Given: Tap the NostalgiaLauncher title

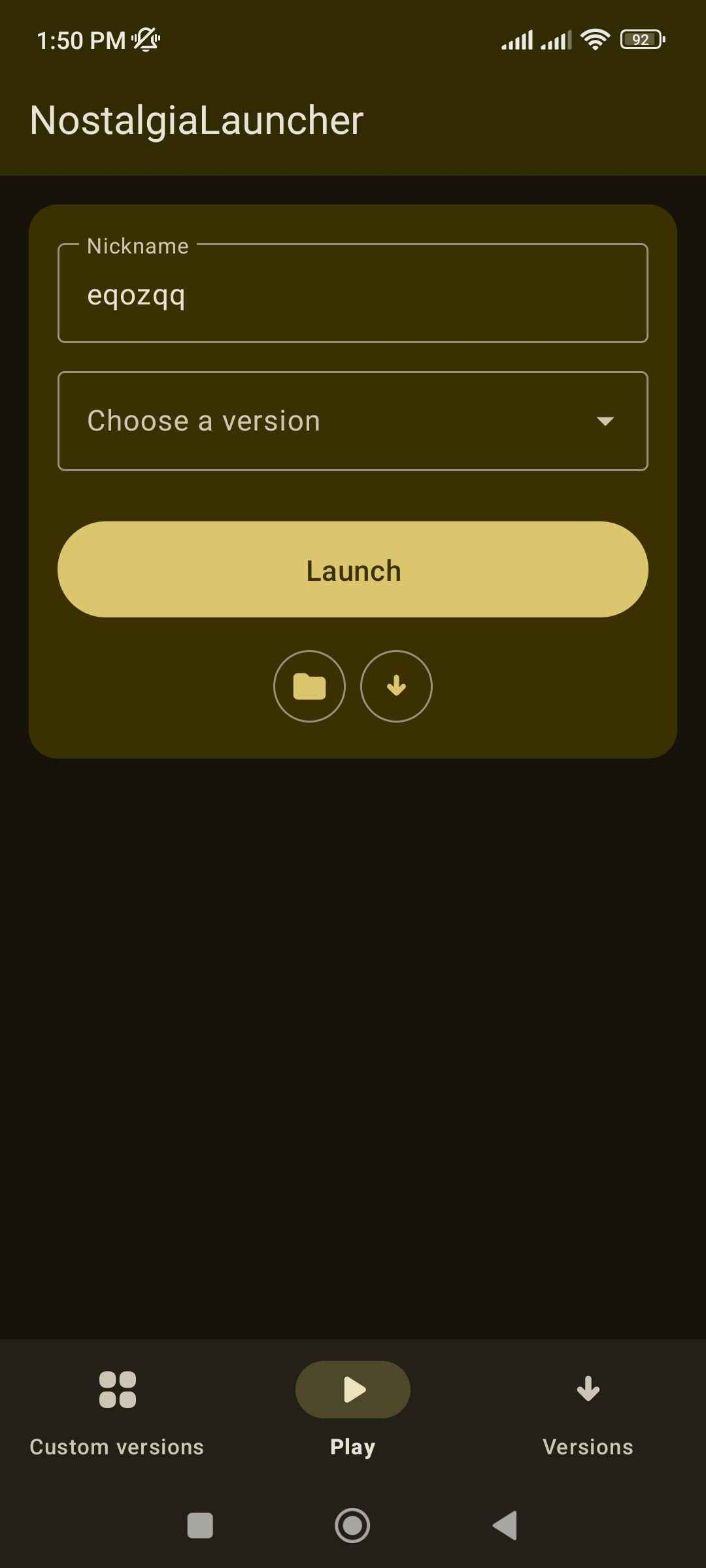Looking at the screenshot, I should coord(197,120).
